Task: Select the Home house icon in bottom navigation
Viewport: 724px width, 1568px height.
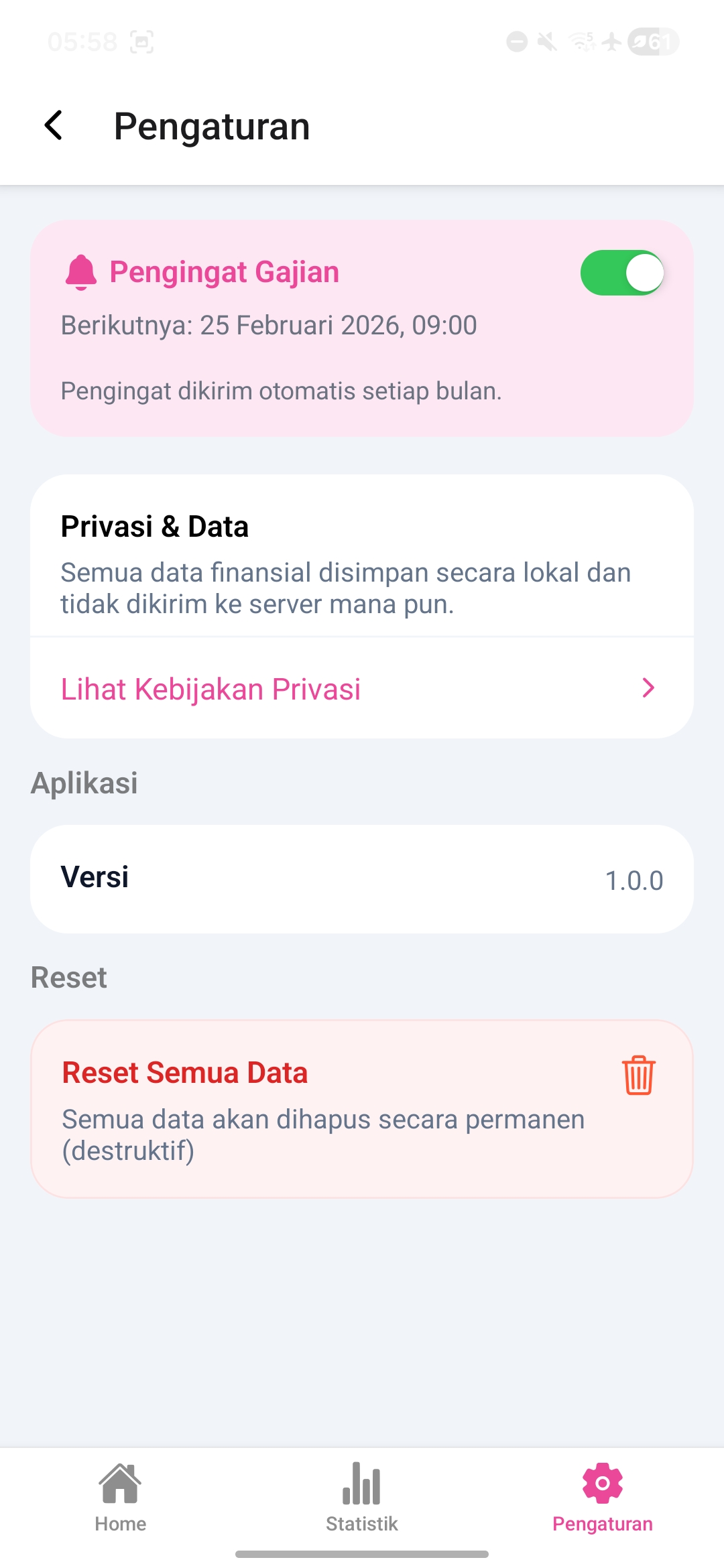Action: 121,1482
